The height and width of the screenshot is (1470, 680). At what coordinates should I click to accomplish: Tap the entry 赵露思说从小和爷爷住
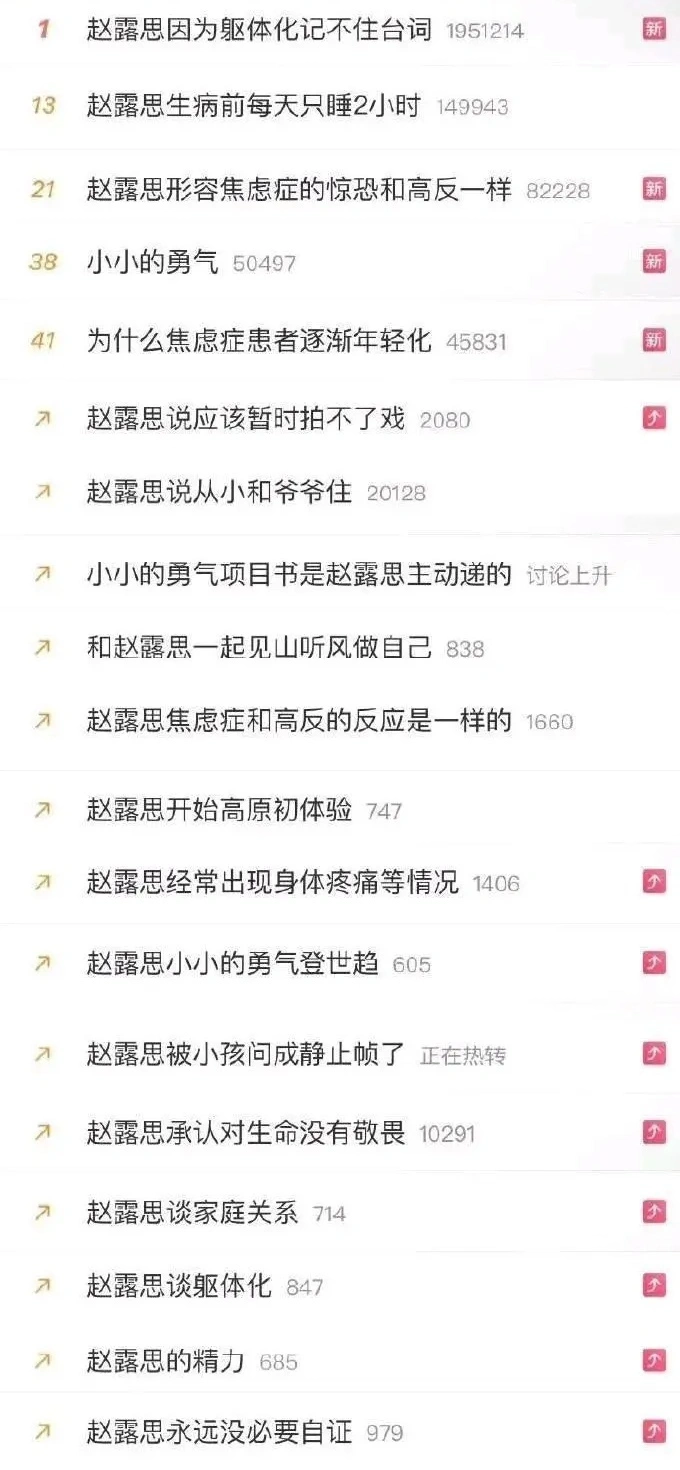[219, 492]
